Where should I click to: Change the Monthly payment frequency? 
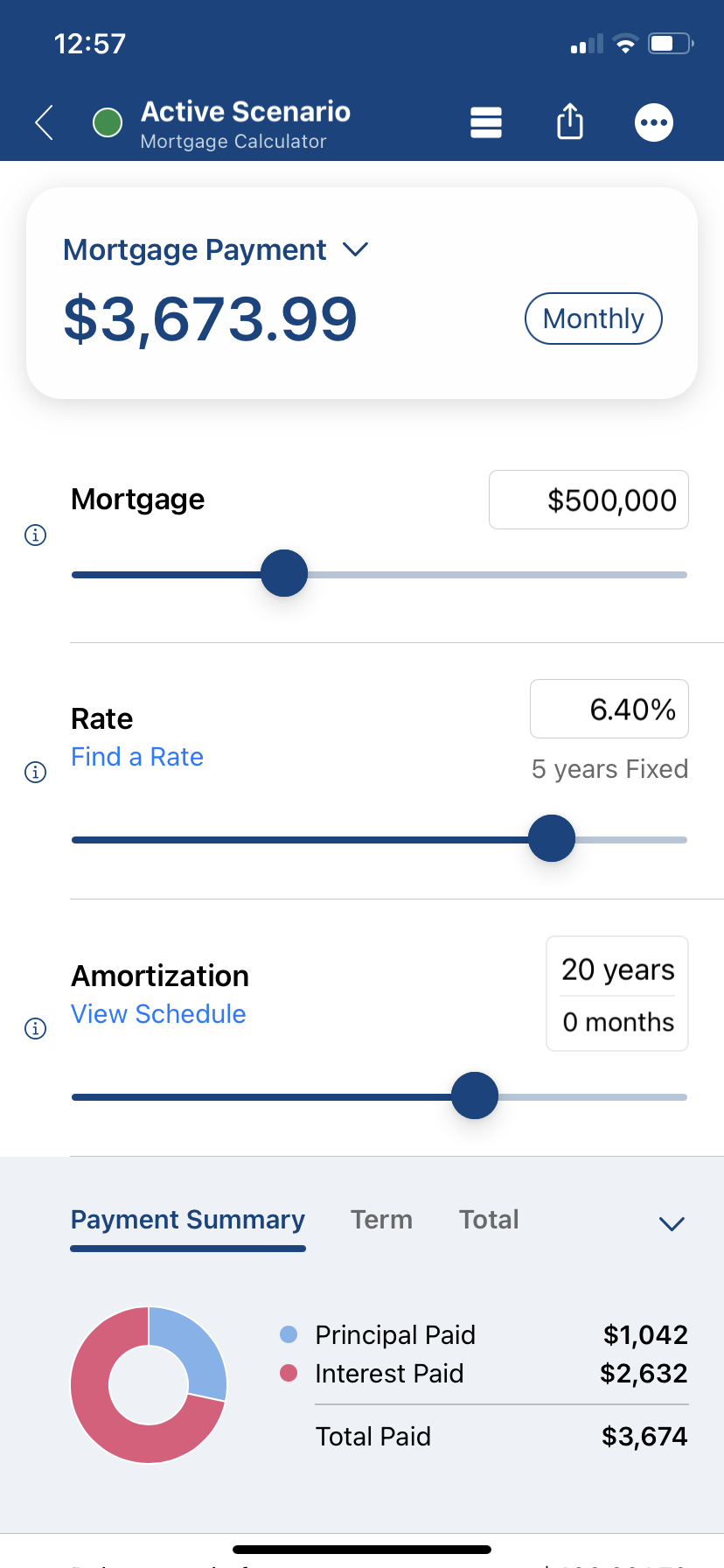point(594,318)
